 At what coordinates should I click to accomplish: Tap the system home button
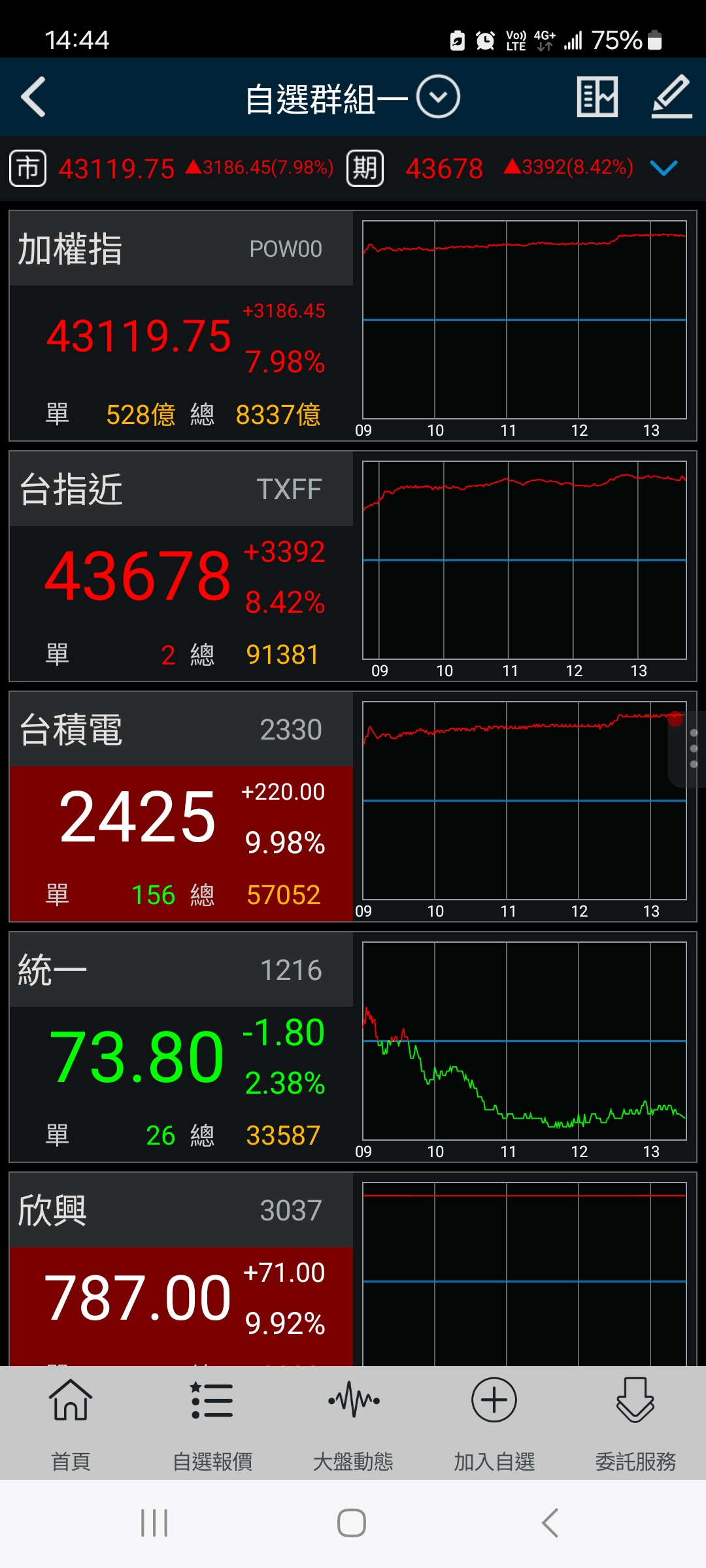(352, 1523)
